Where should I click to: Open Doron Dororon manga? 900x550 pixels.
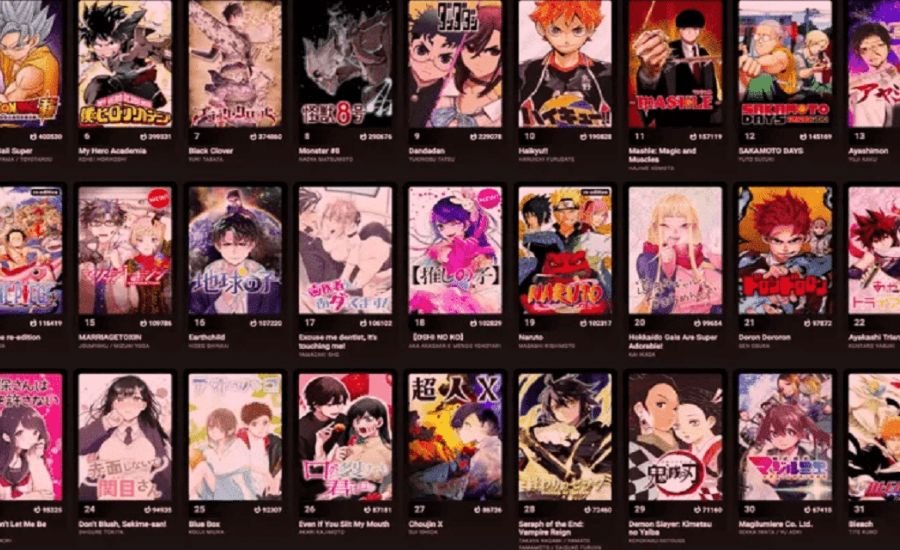pyautogui.click(x=785, y=250)
